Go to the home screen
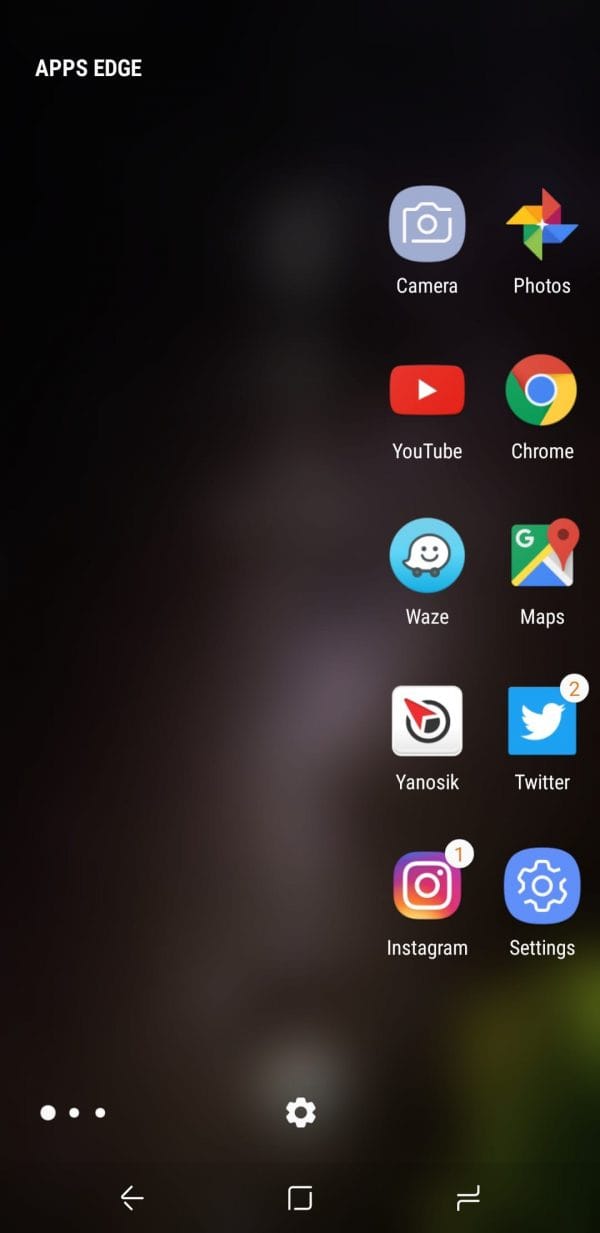600x1233 pixels. (x=300, y=1198)
